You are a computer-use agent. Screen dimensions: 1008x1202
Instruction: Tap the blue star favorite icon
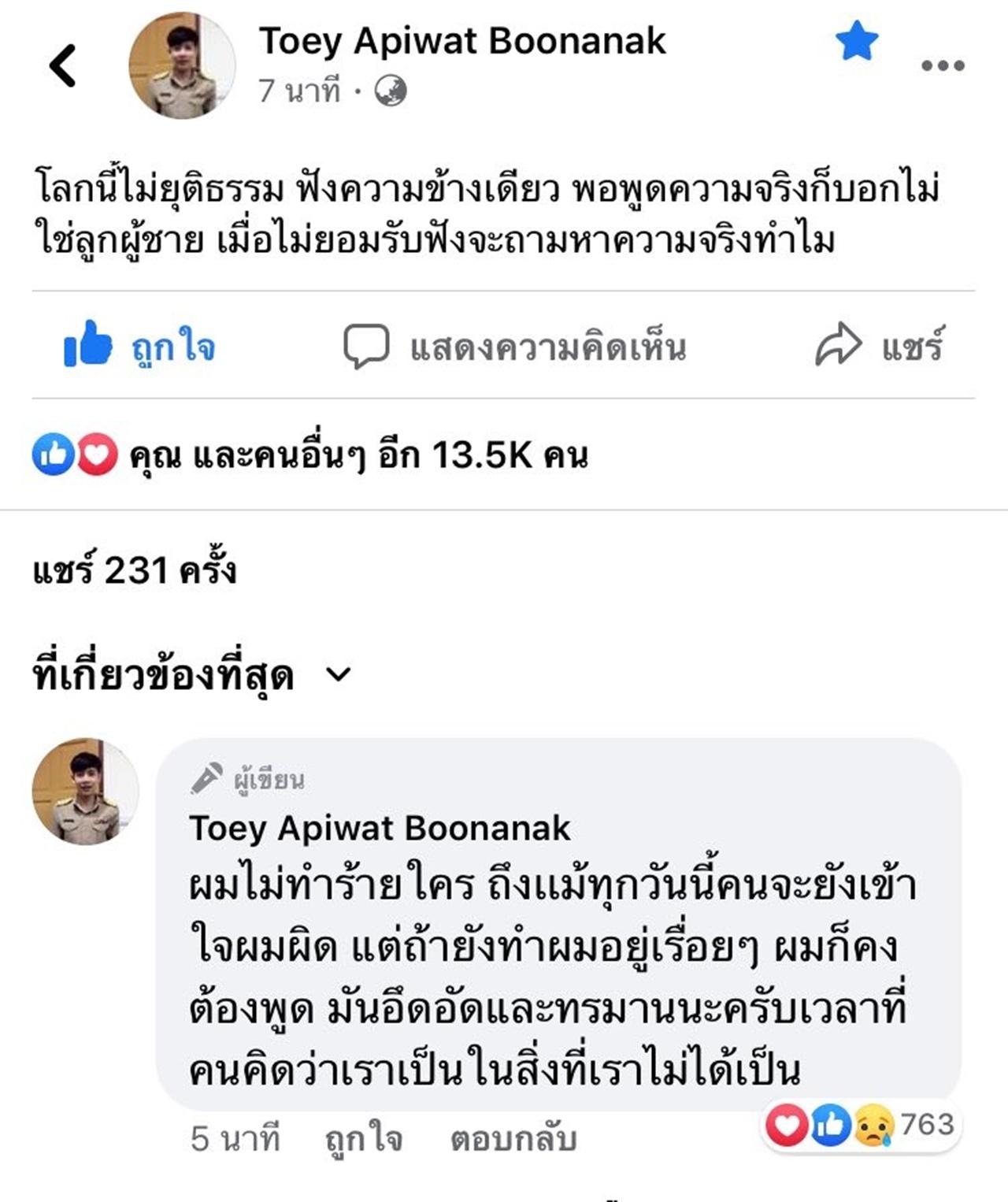856,42
